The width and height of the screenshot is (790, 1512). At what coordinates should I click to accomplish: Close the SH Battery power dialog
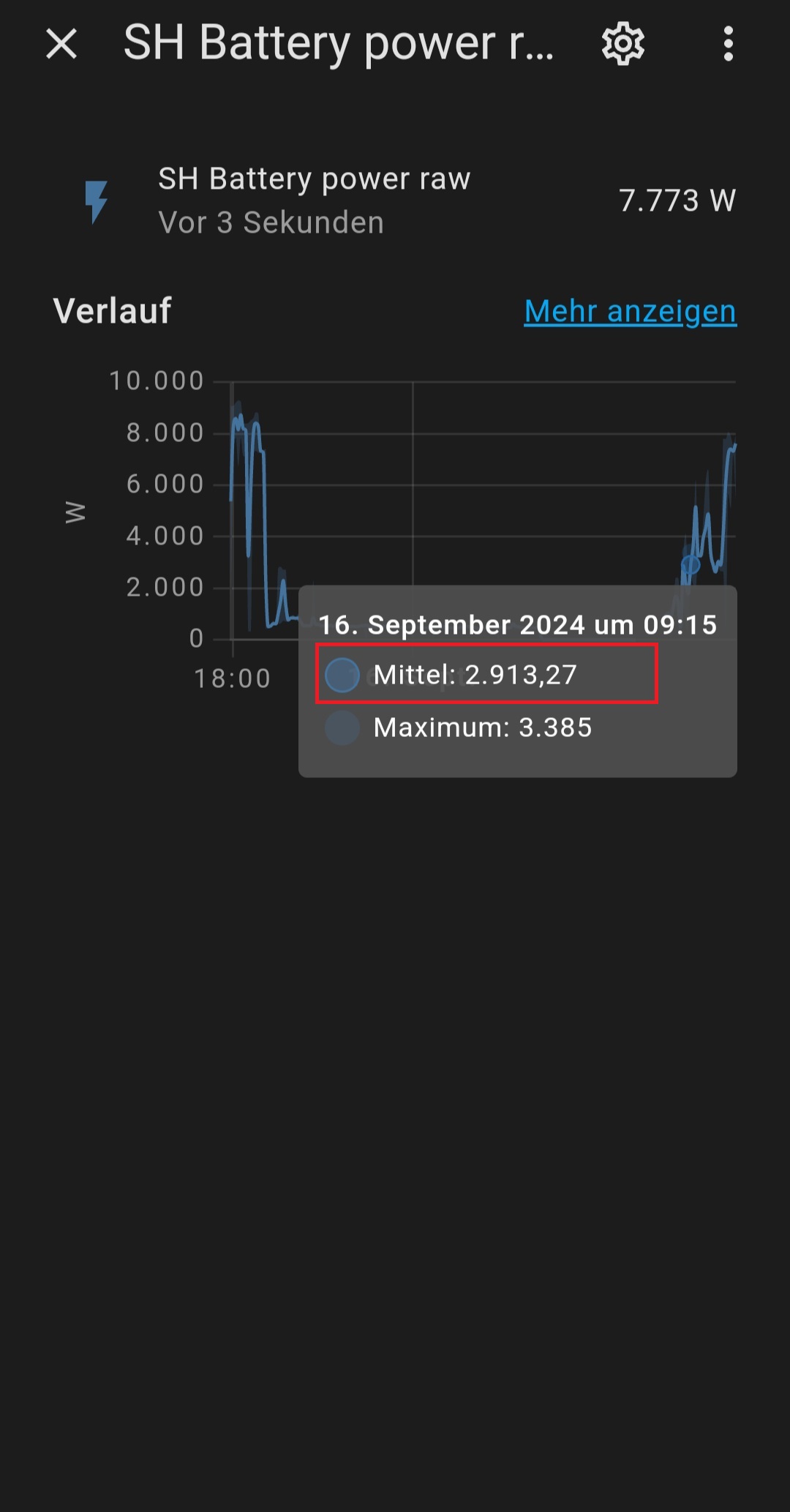61,44
